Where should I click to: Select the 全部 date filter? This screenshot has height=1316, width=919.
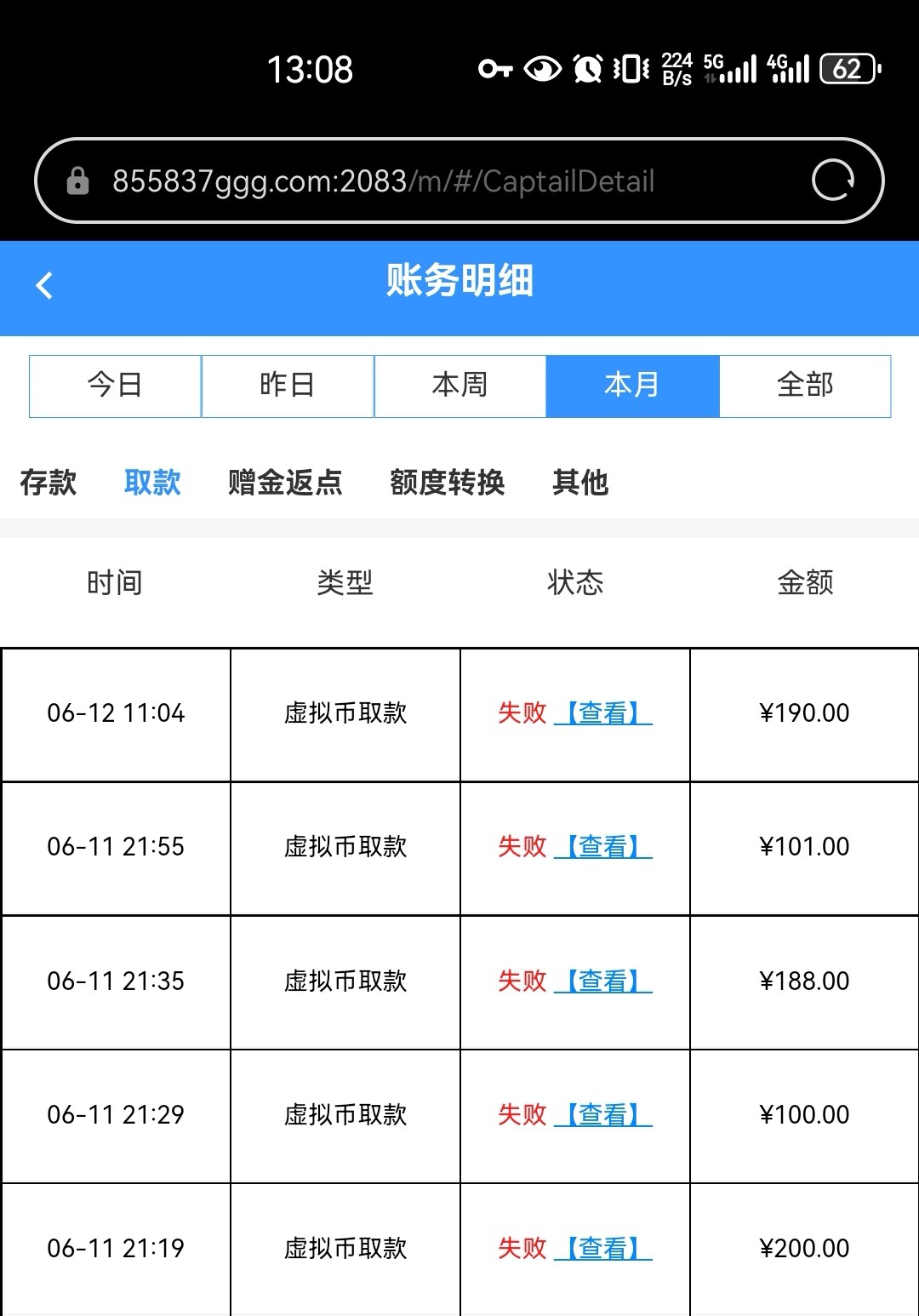point(804,386)
